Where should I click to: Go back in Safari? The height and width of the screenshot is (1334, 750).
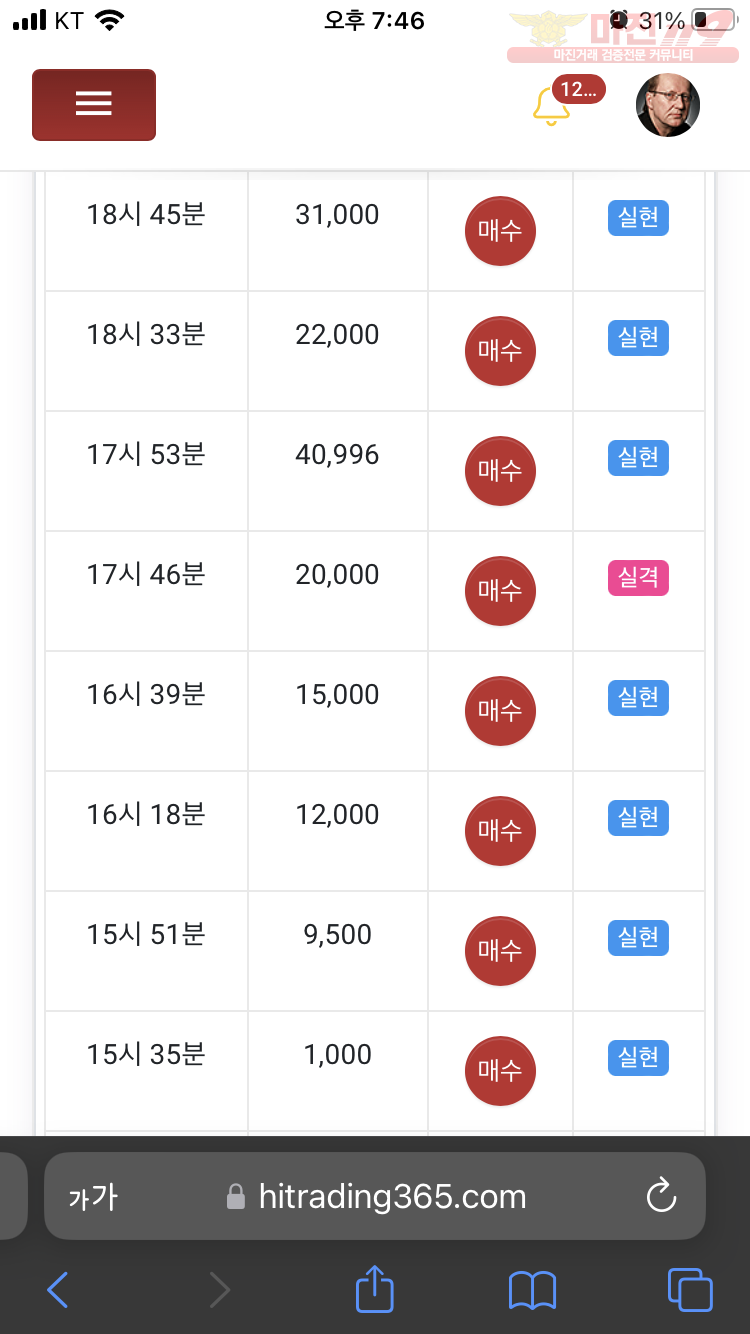[x=58, y=1289]
